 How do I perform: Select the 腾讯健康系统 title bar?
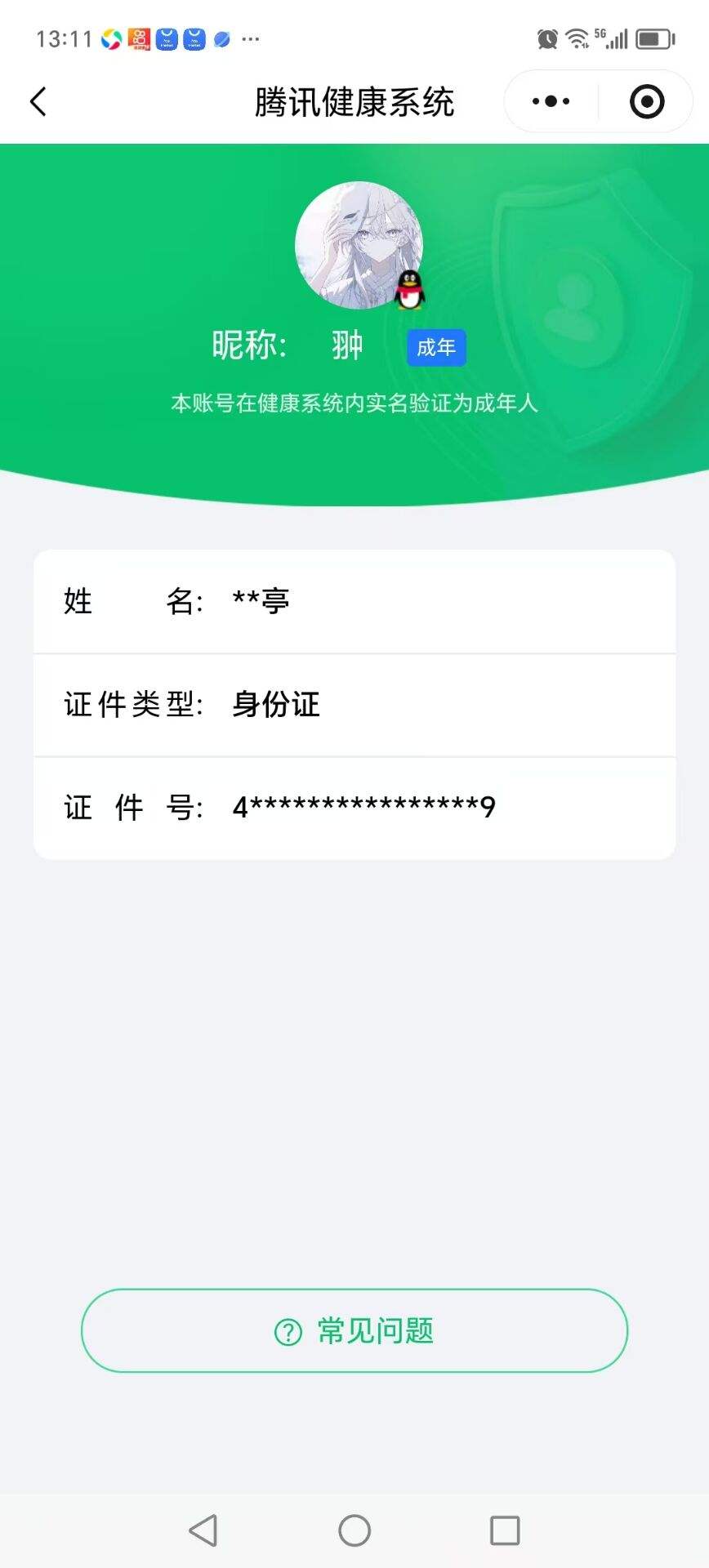pyautogui.click(x=354, y=100)
